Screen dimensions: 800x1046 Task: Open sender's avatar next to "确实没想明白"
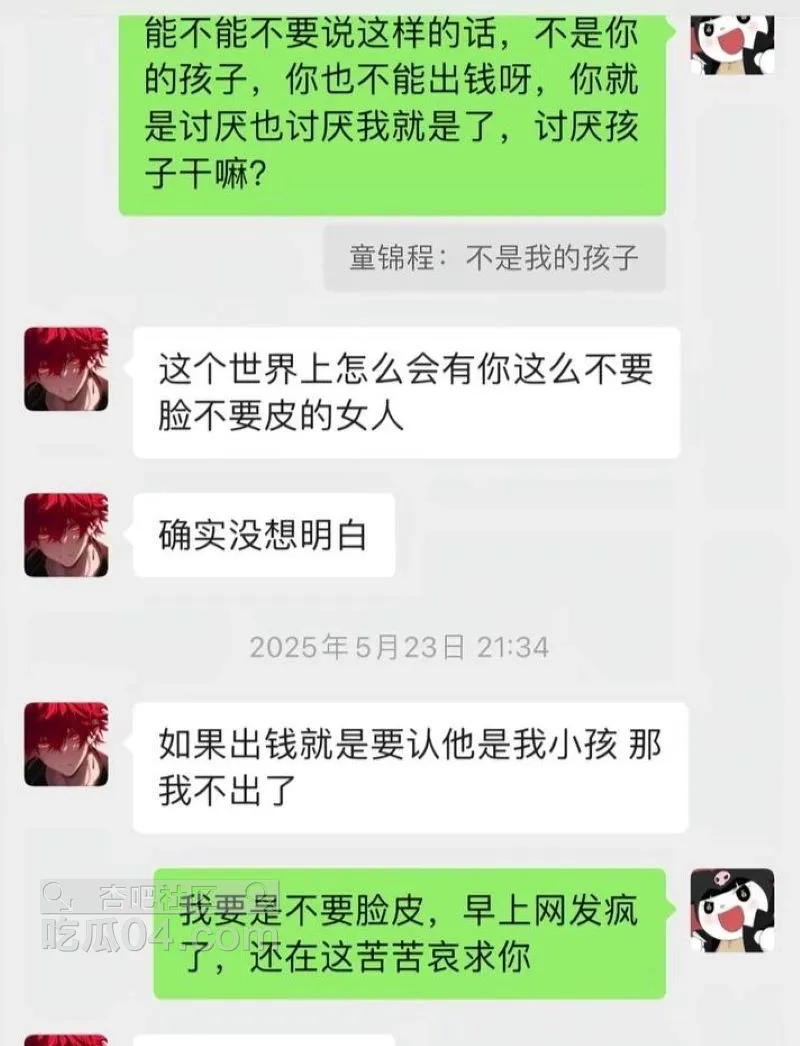66,535
